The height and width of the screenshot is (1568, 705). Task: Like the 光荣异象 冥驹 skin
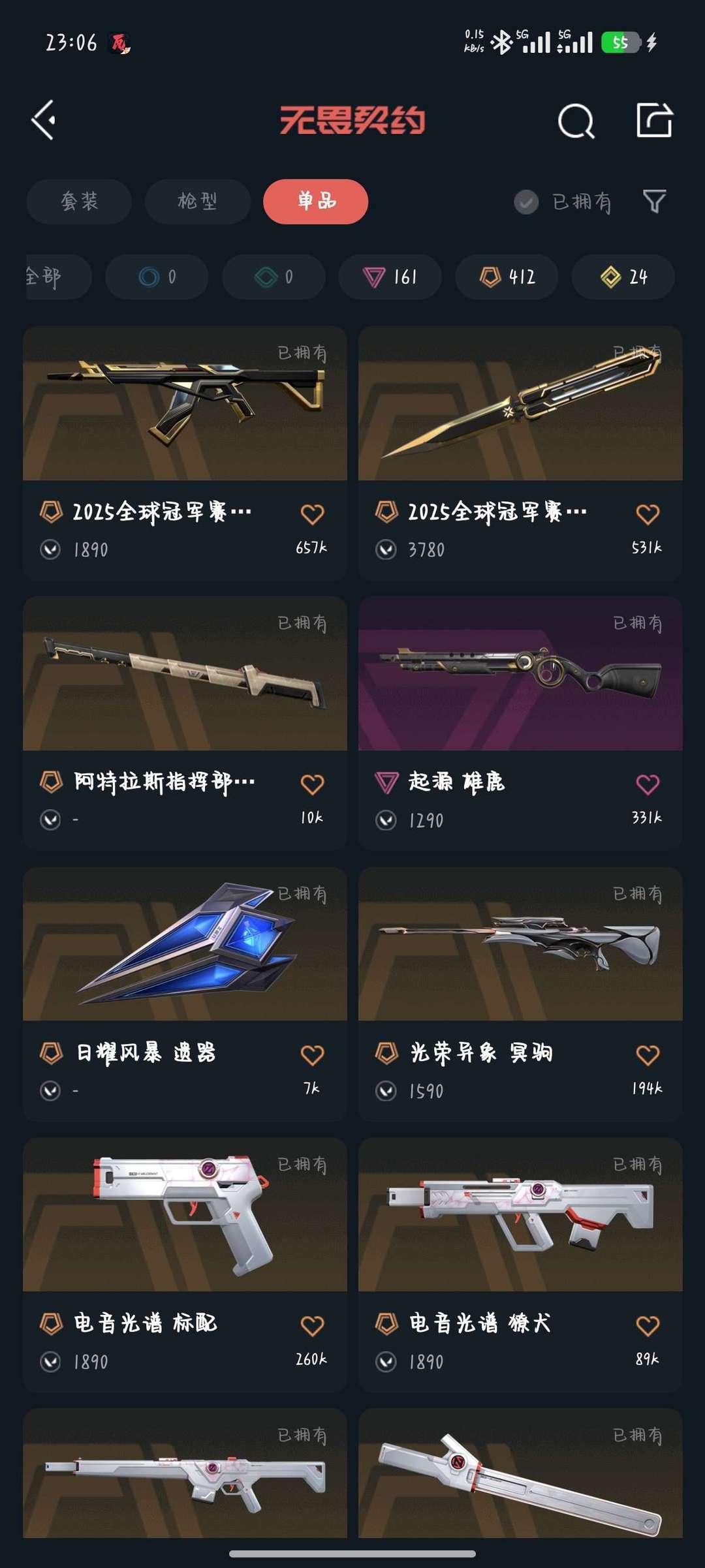[x=648, y=1054]
